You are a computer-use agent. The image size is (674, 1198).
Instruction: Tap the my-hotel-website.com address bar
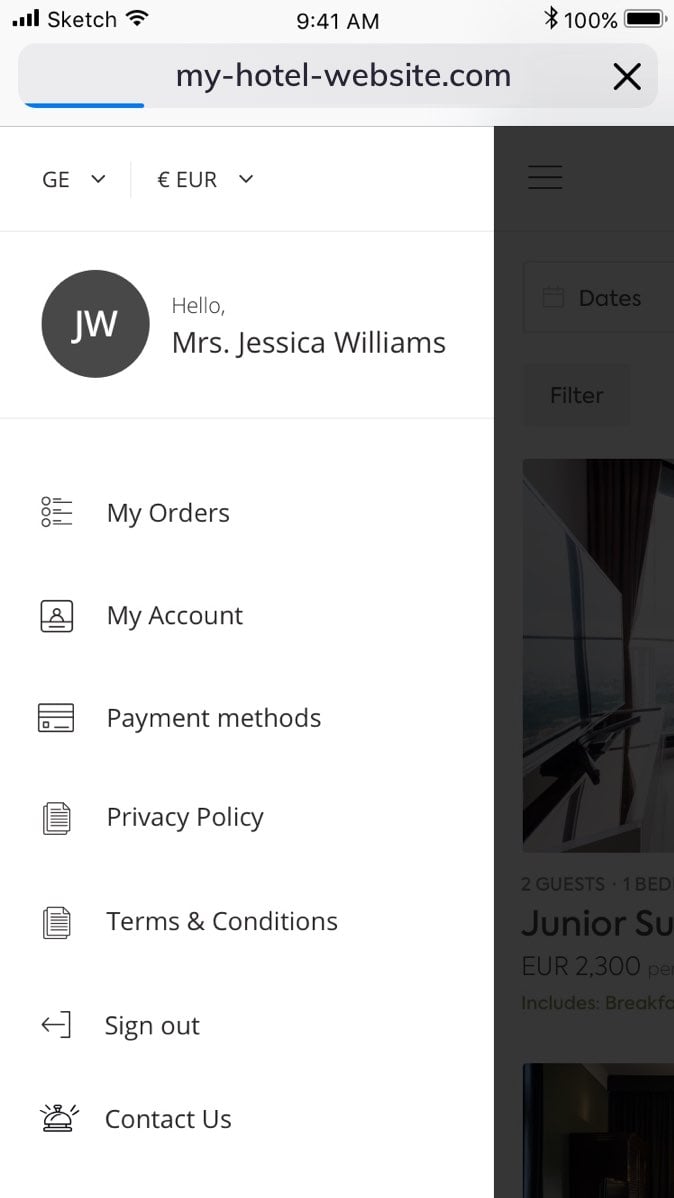click(x=343, y=76)
